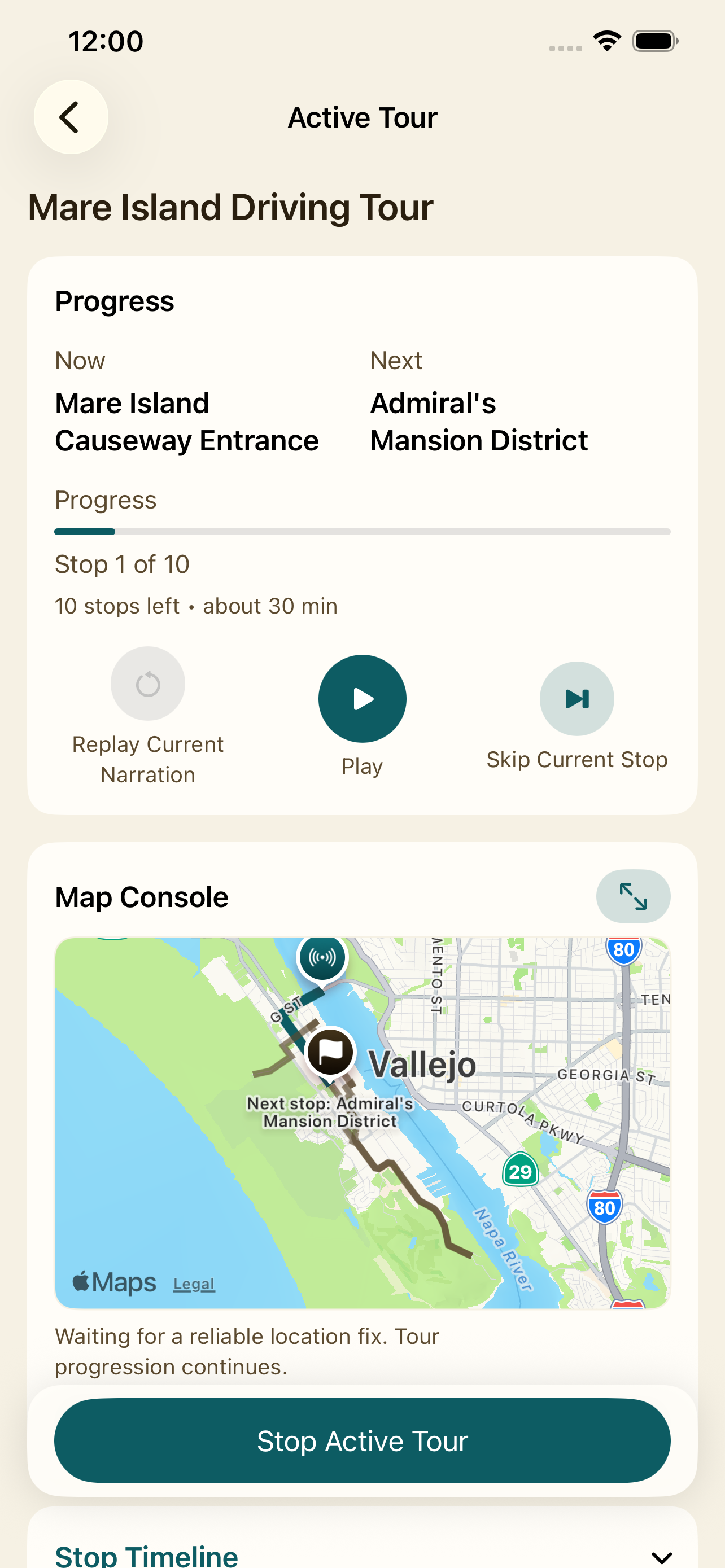Viewport: 725px width, 1568px height.
Task: Play the tour narration
Action: point(362,699)
